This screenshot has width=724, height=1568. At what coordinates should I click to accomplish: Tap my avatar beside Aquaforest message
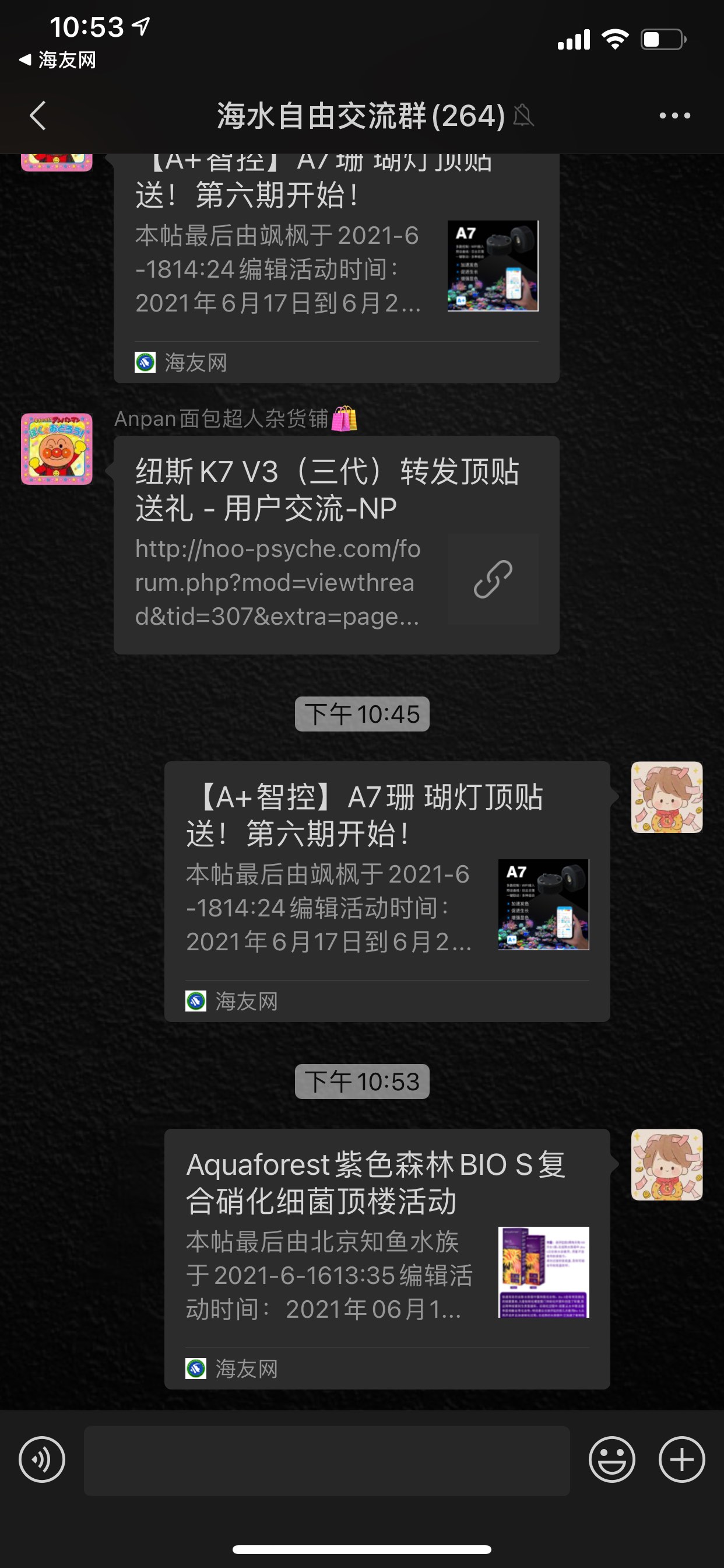tap(666, 1164)
